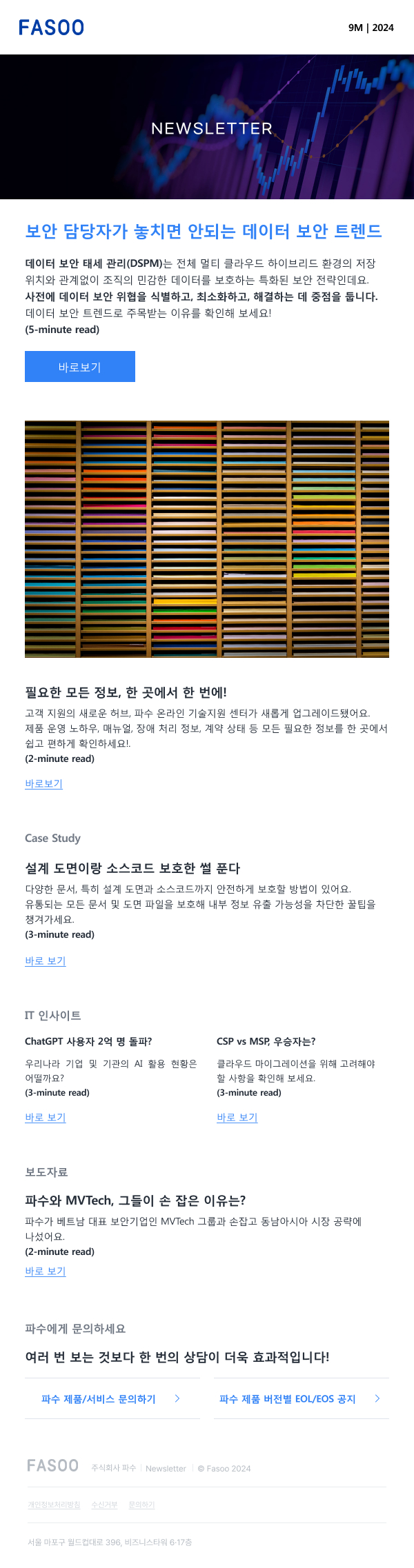Open 파수 제품 버전별 EOL/EOS 공지
This screenshot has width=414, height=1568.
[299, 1398]
